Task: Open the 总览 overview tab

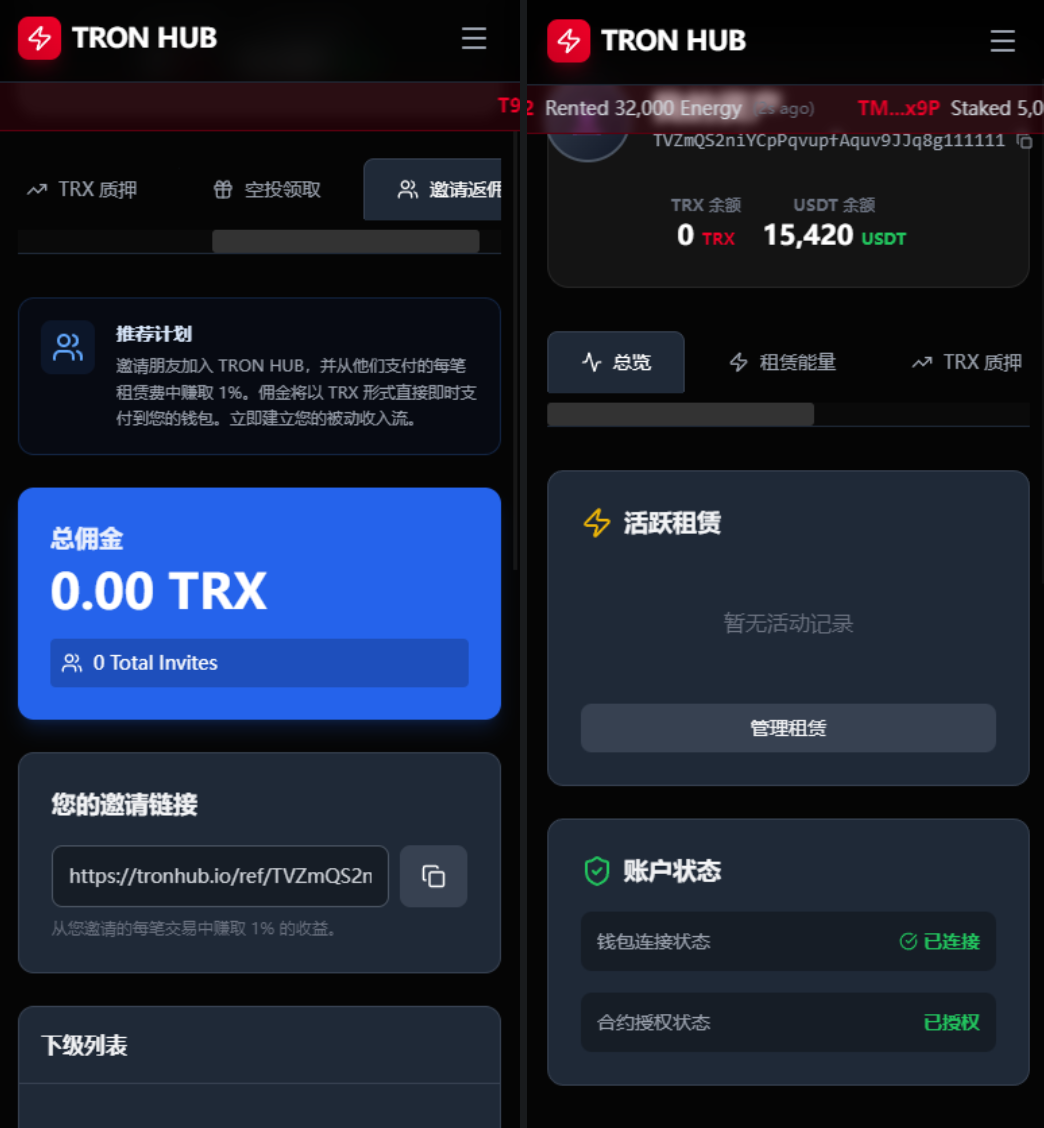Action: (616, 362)
